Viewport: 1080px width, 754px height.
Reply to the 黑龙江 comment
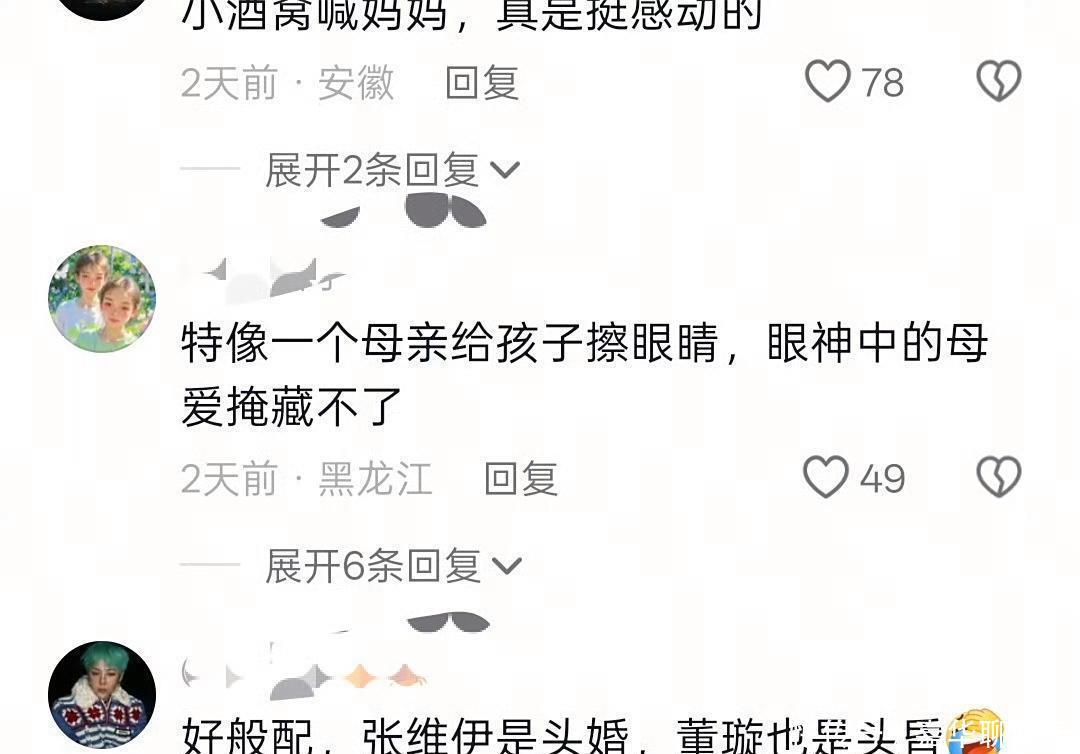click(x=521, y=479)
